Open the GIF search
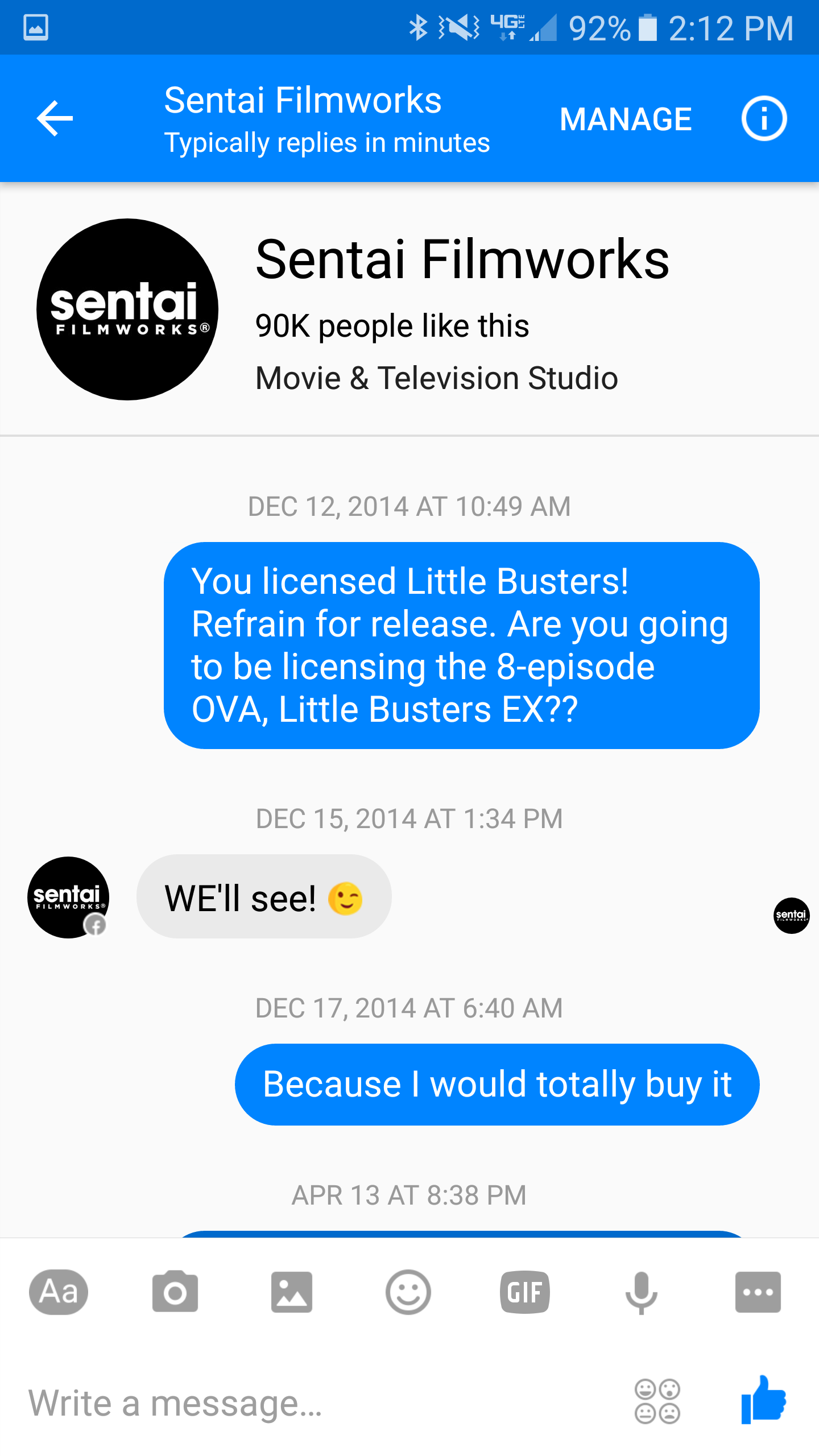Screen dimensions: 819x1456 525,1292
